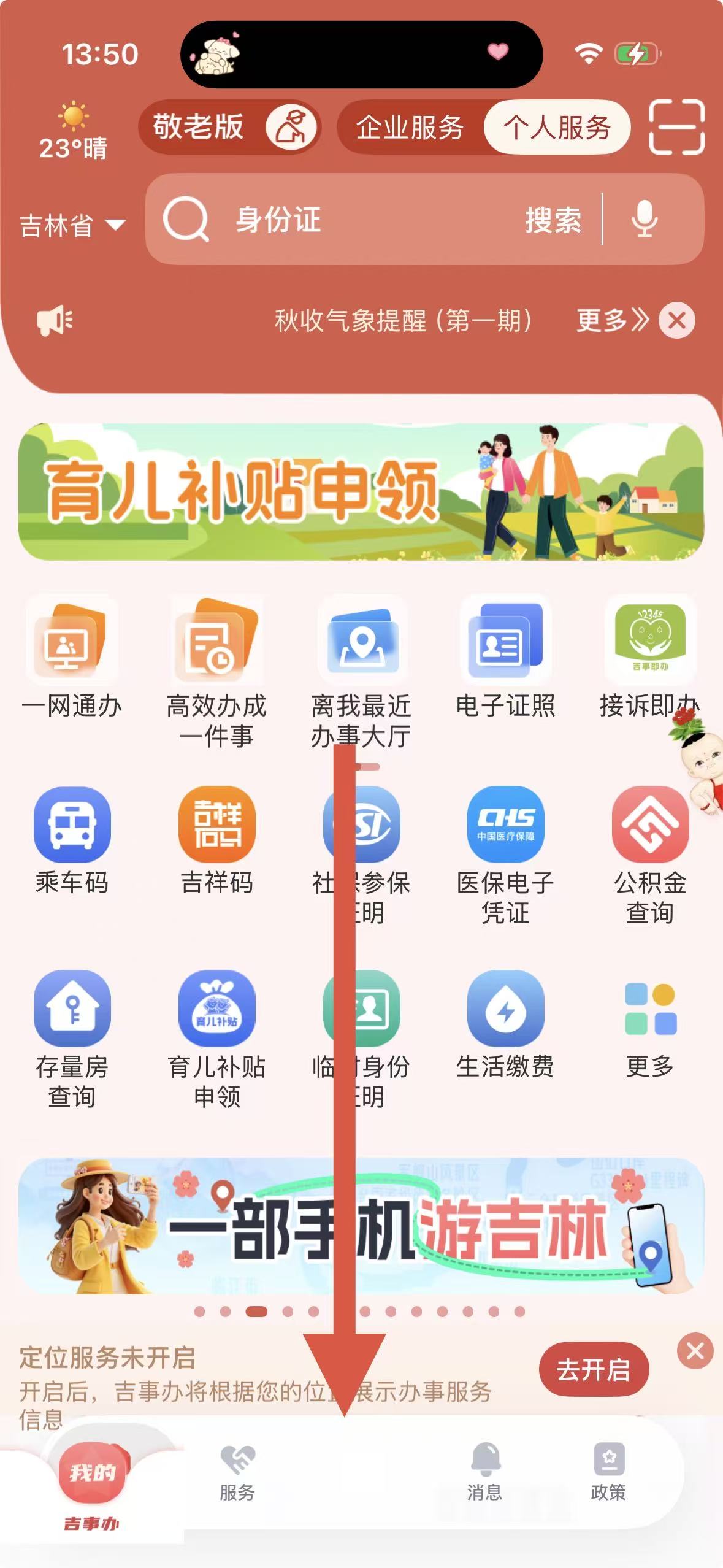The image size is (723, 1568).
Task: Switch to 敬老版 elder mode
Action: (x=229, y=128)
